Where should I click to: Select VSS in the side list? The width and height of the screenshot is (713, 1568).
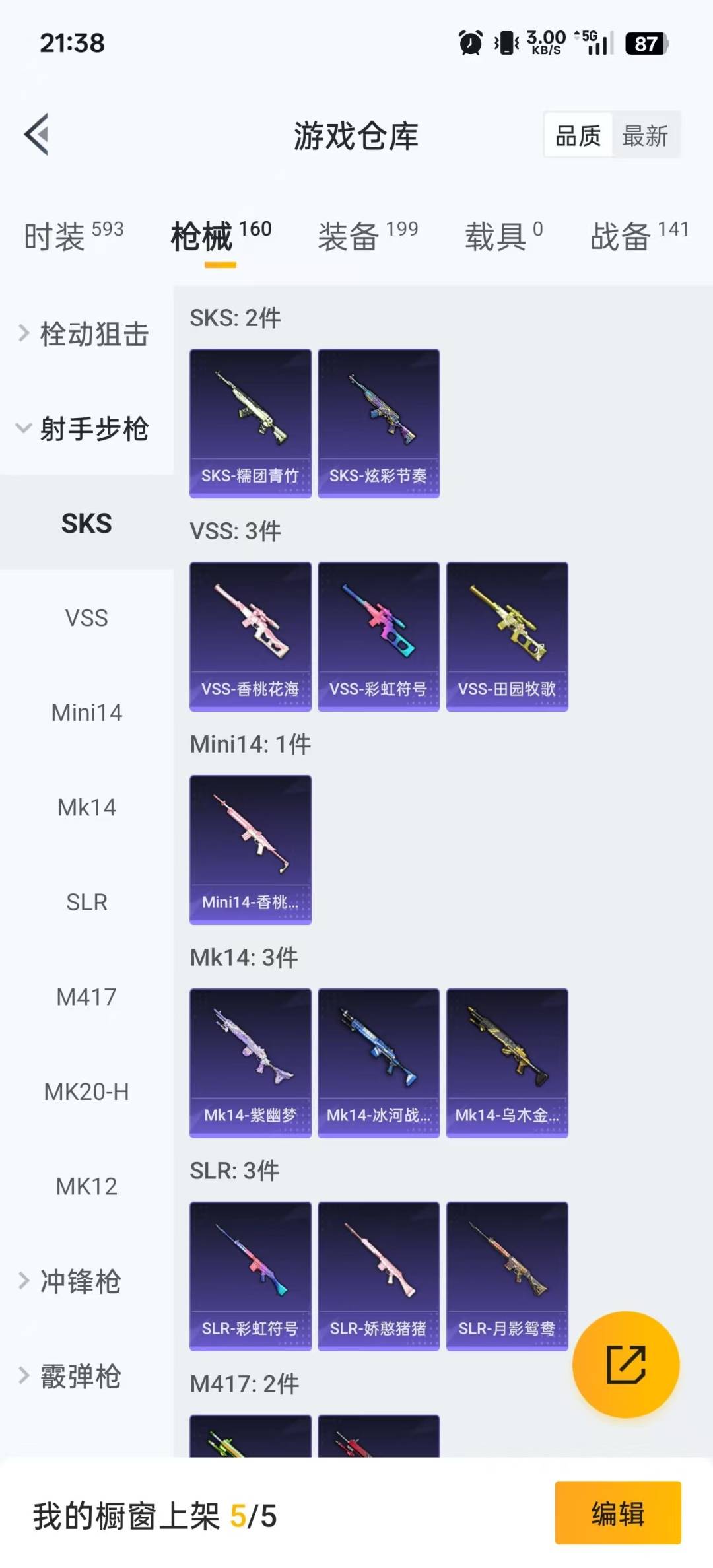[86, 618]
